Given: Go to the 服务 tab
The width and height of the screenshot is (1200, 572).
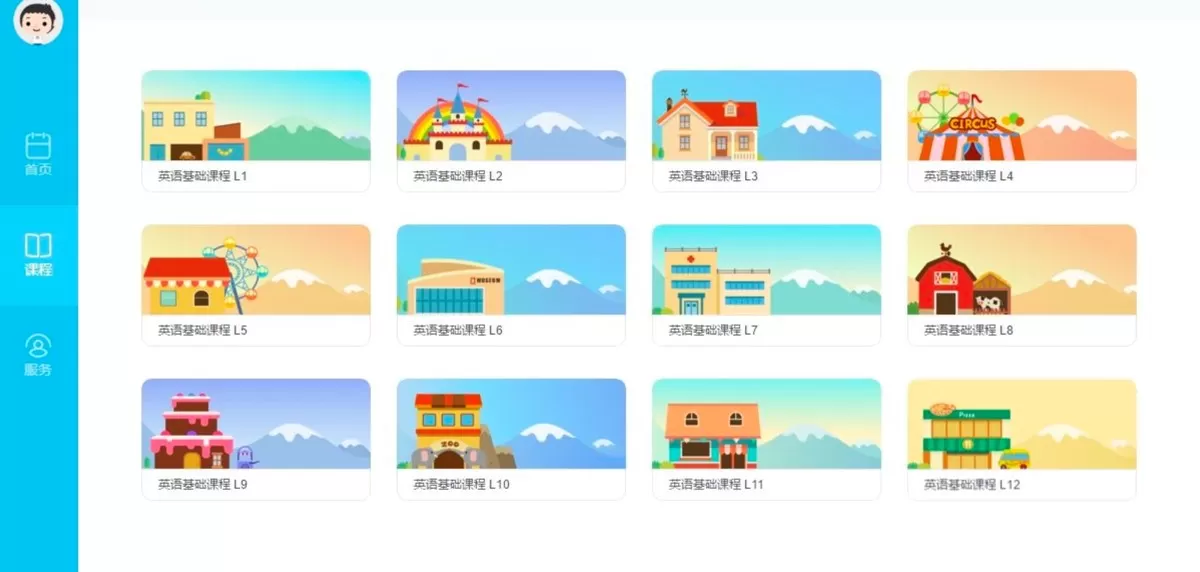Looking at the screenshot, I should pos(38,355).
